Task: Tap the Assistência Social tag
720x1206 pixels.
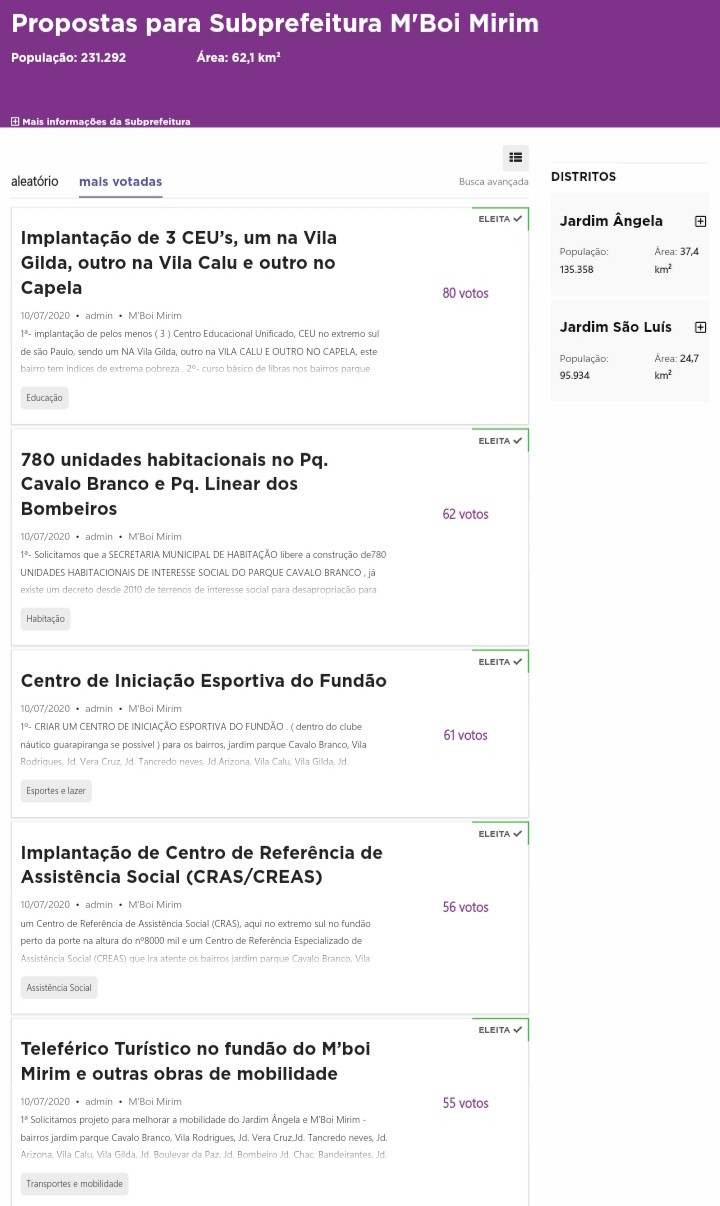Action: coord(59,988)
